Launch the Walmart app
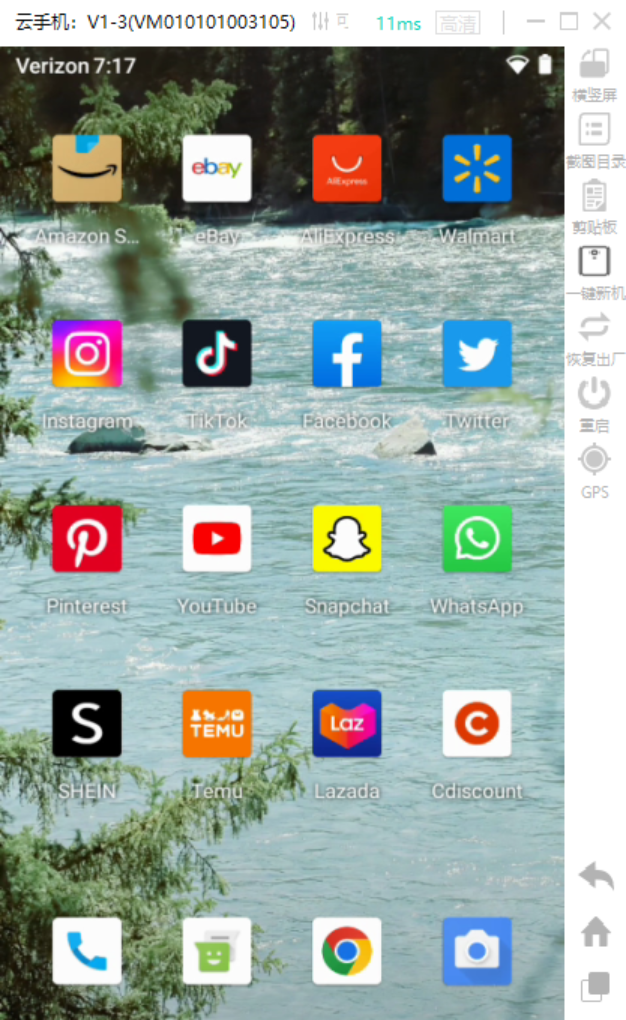 (x=477, y=169)
